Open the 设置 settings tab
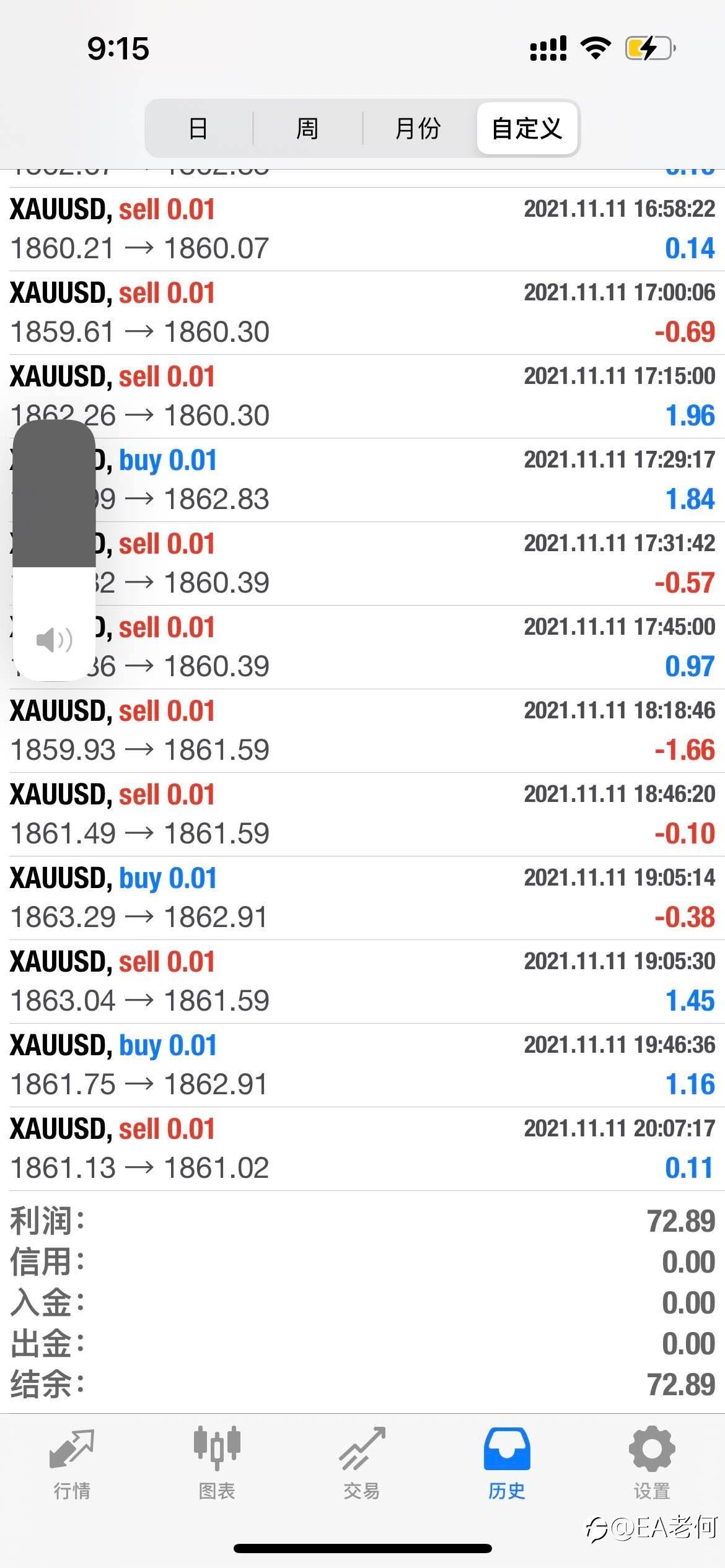 (652, 1463)
